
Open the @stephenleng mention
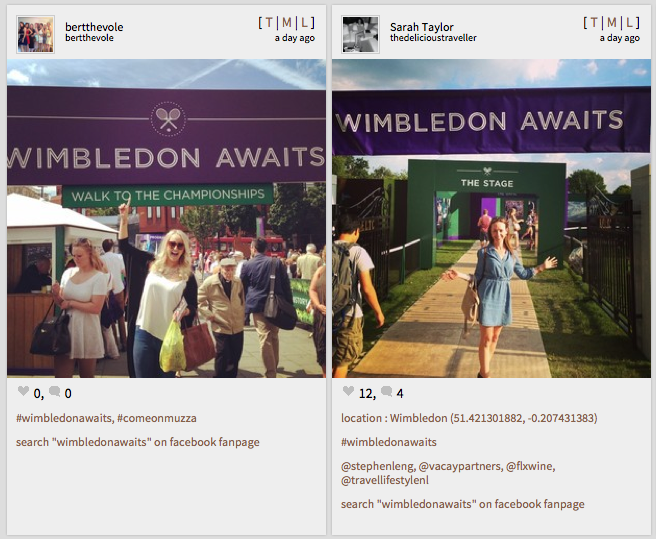point(376,466)
